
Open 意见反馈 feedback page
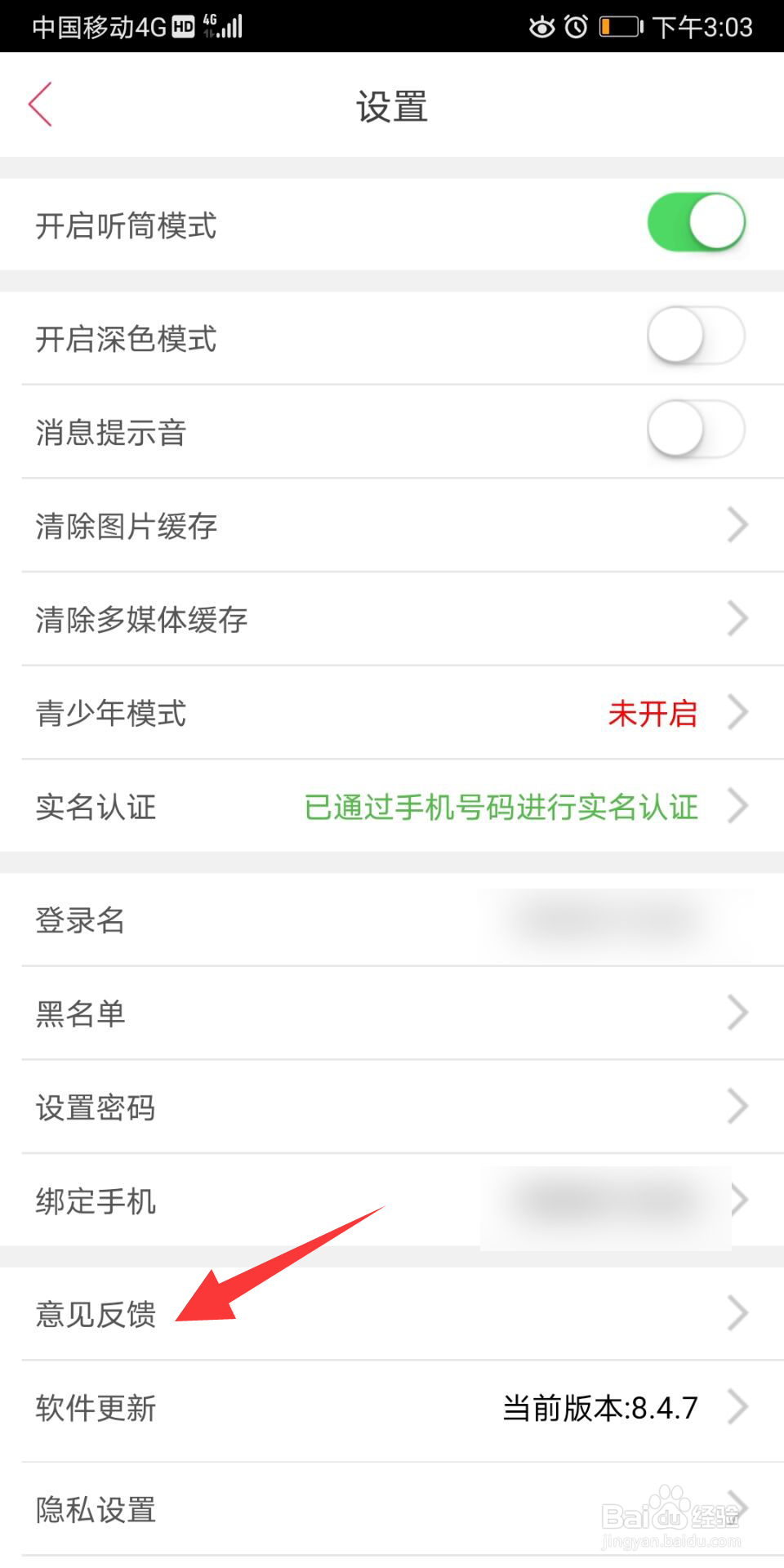[392, 1312]
